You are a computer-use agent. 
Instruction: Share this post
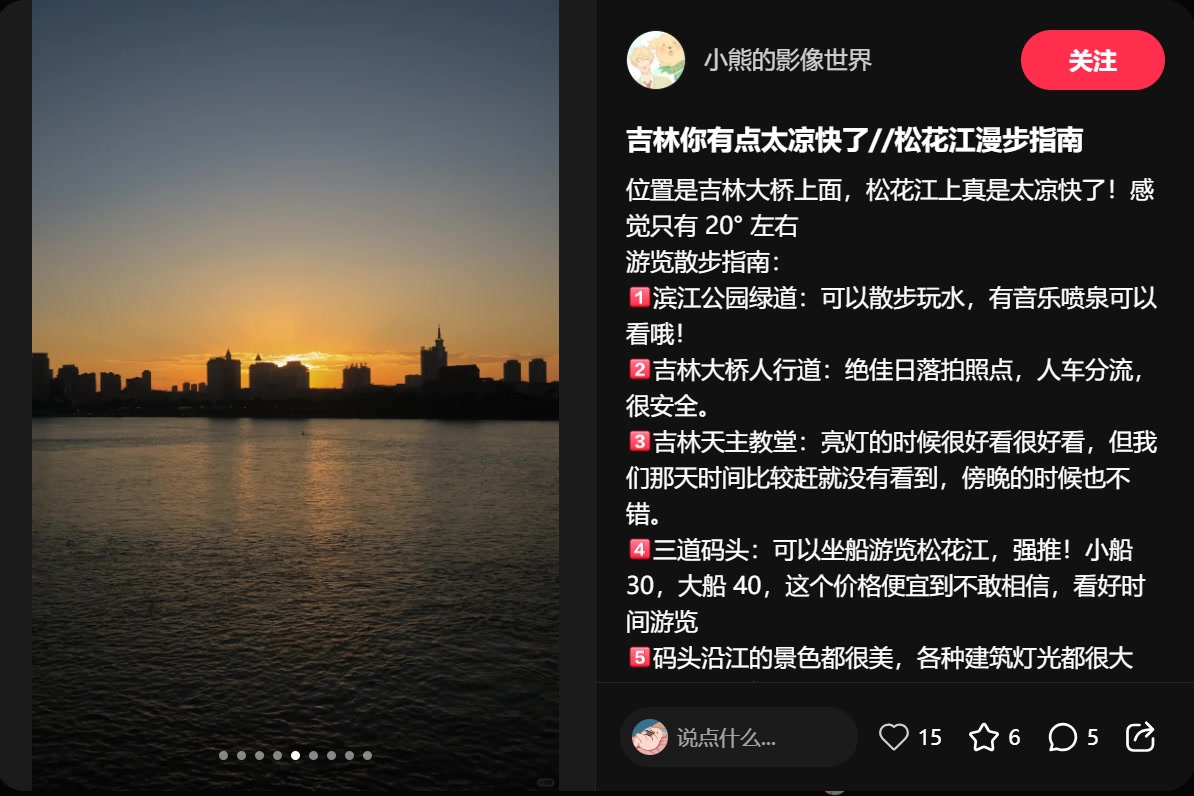pos(1140,738)
